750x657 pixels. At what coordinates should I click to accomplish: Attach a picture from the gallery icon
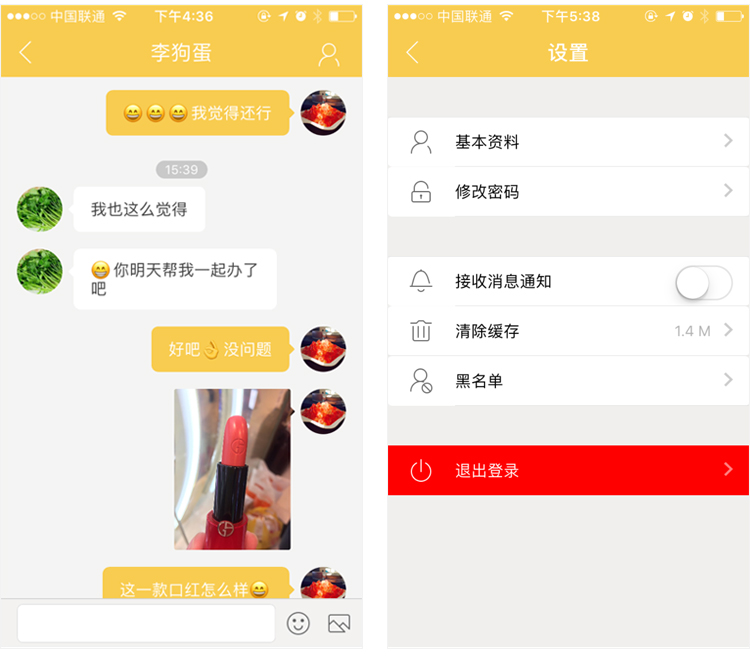[339, 623]
